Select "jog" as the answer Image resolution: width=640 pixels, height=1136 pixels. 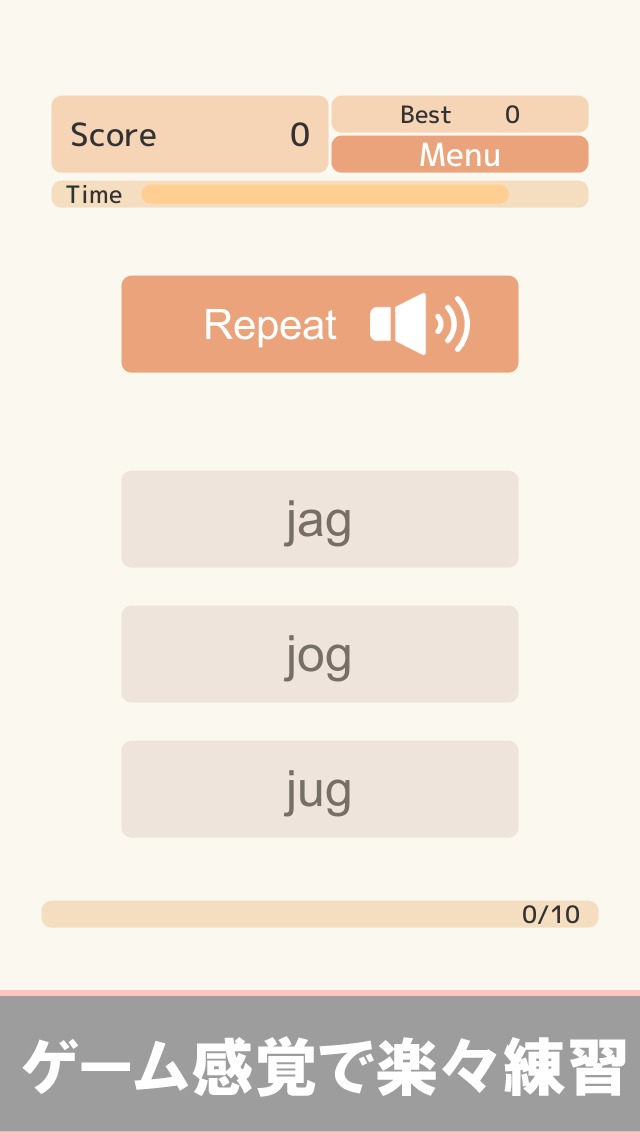[320, 654]
